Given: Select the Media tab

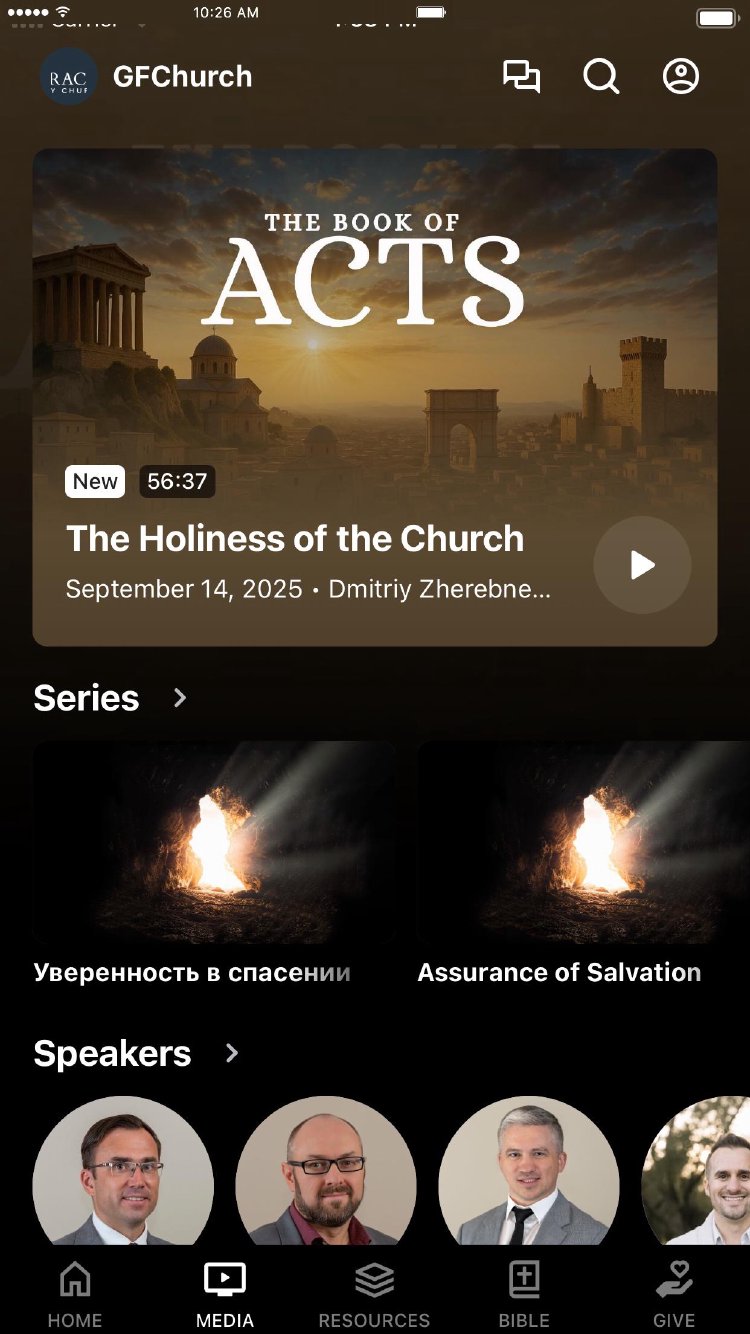Looking at the screenshot, I should click(225, 1294).
